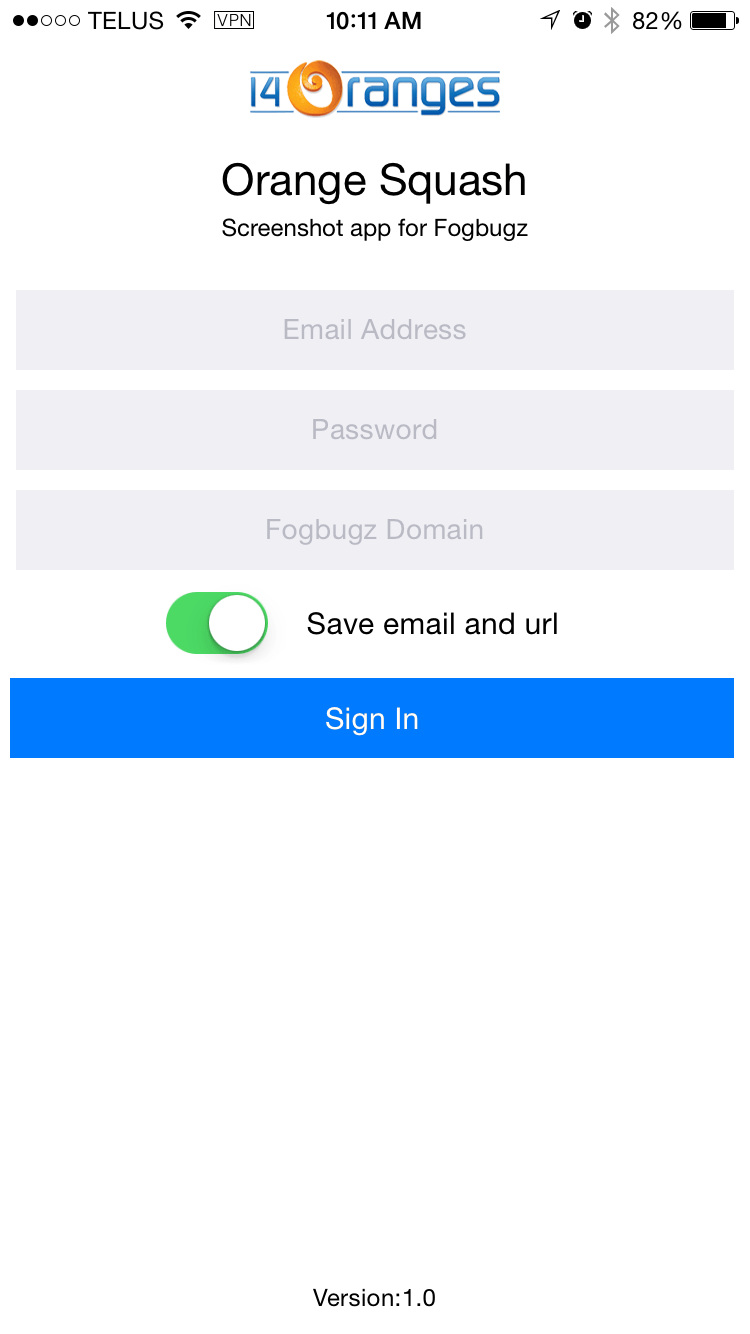Tap the Sign In button
The width and height of the screenshot is (750, 1334).
[x=372, y=718]
